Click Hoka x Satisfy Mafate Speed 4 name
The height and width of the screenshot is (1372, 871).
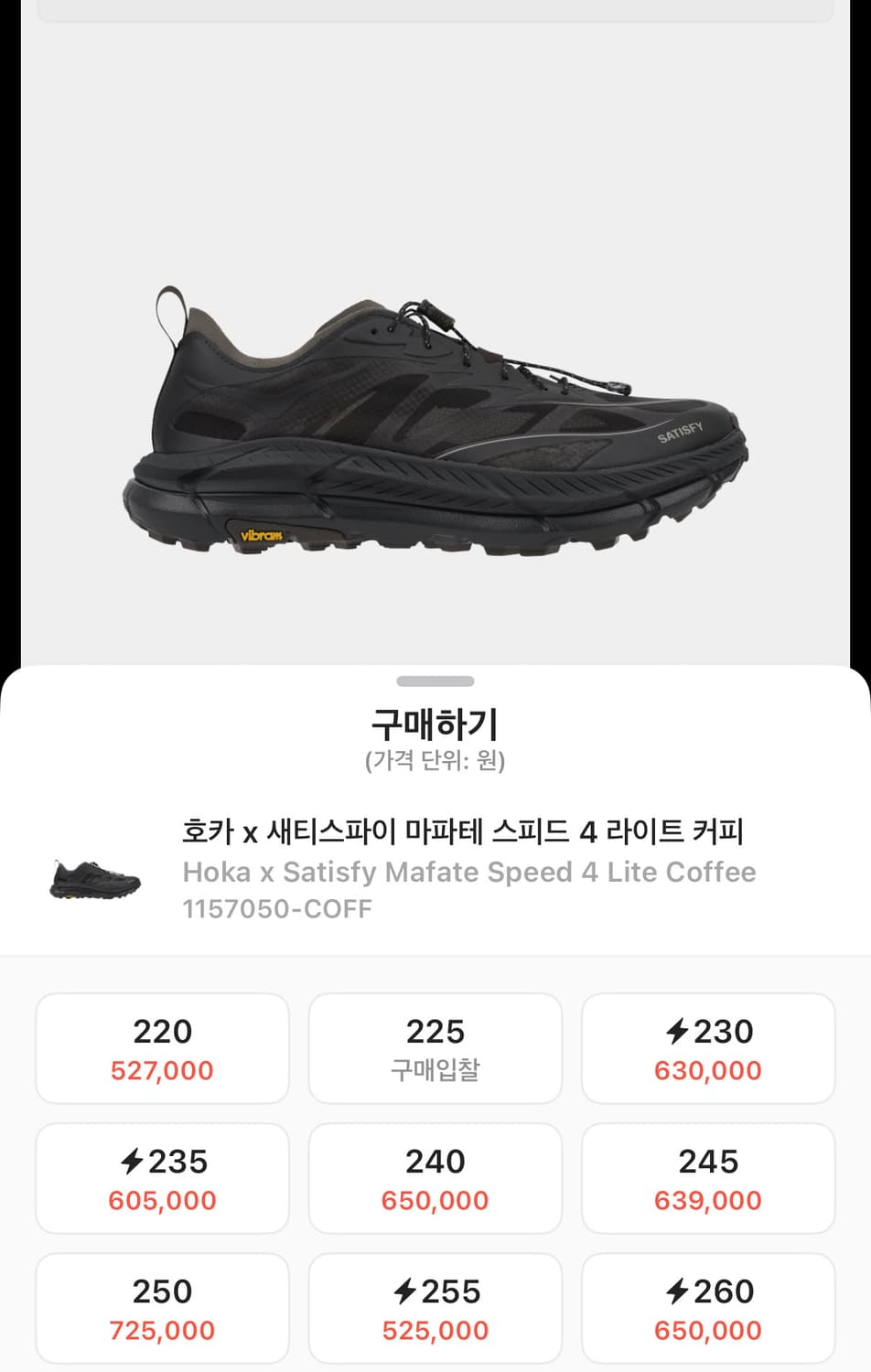pyautogui.click(x=465, y=872)
